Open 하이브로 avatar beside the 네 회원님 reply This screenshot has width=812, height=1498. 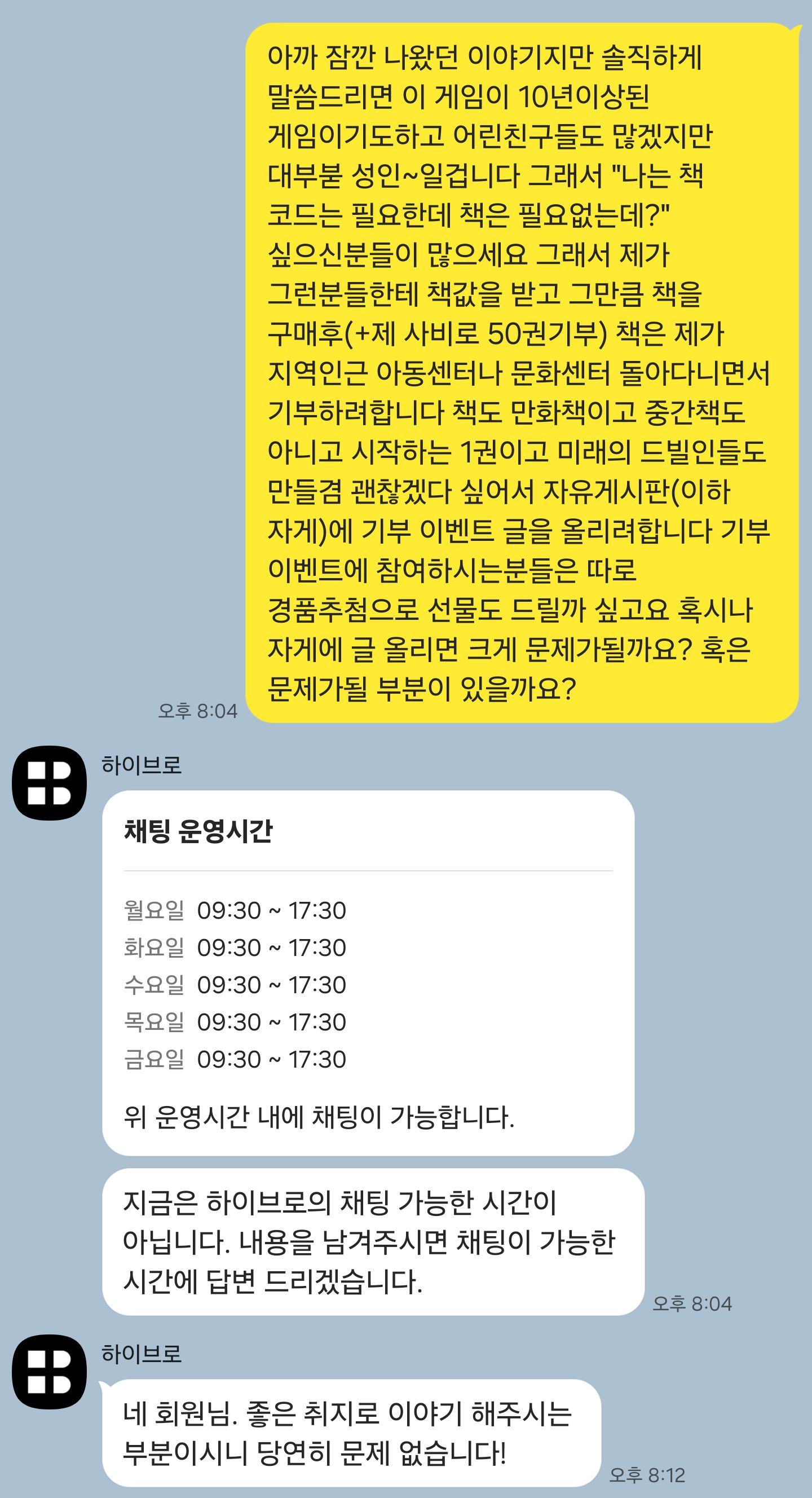pos(50,1372)
